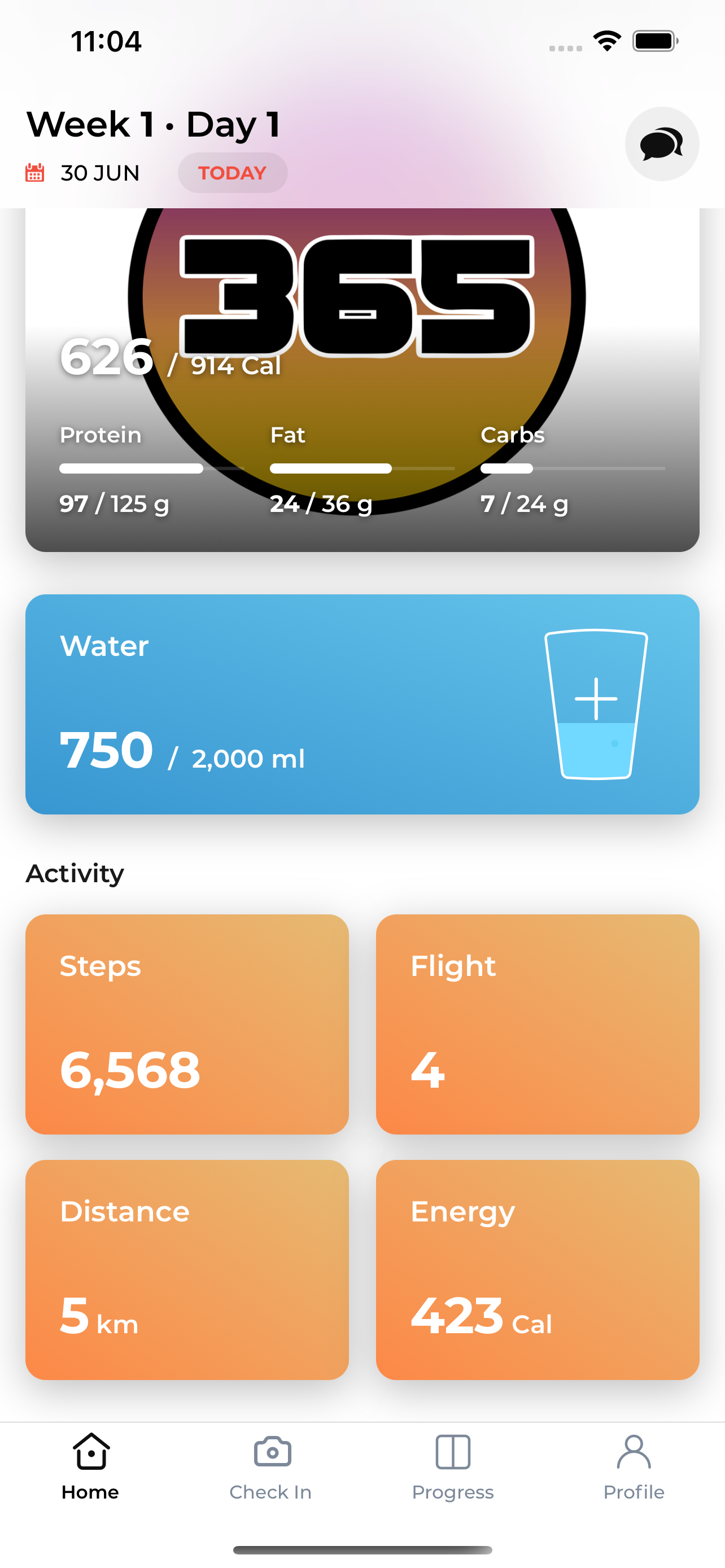
Task: Add water with the glass plus icon
Action: pos(596,704)
